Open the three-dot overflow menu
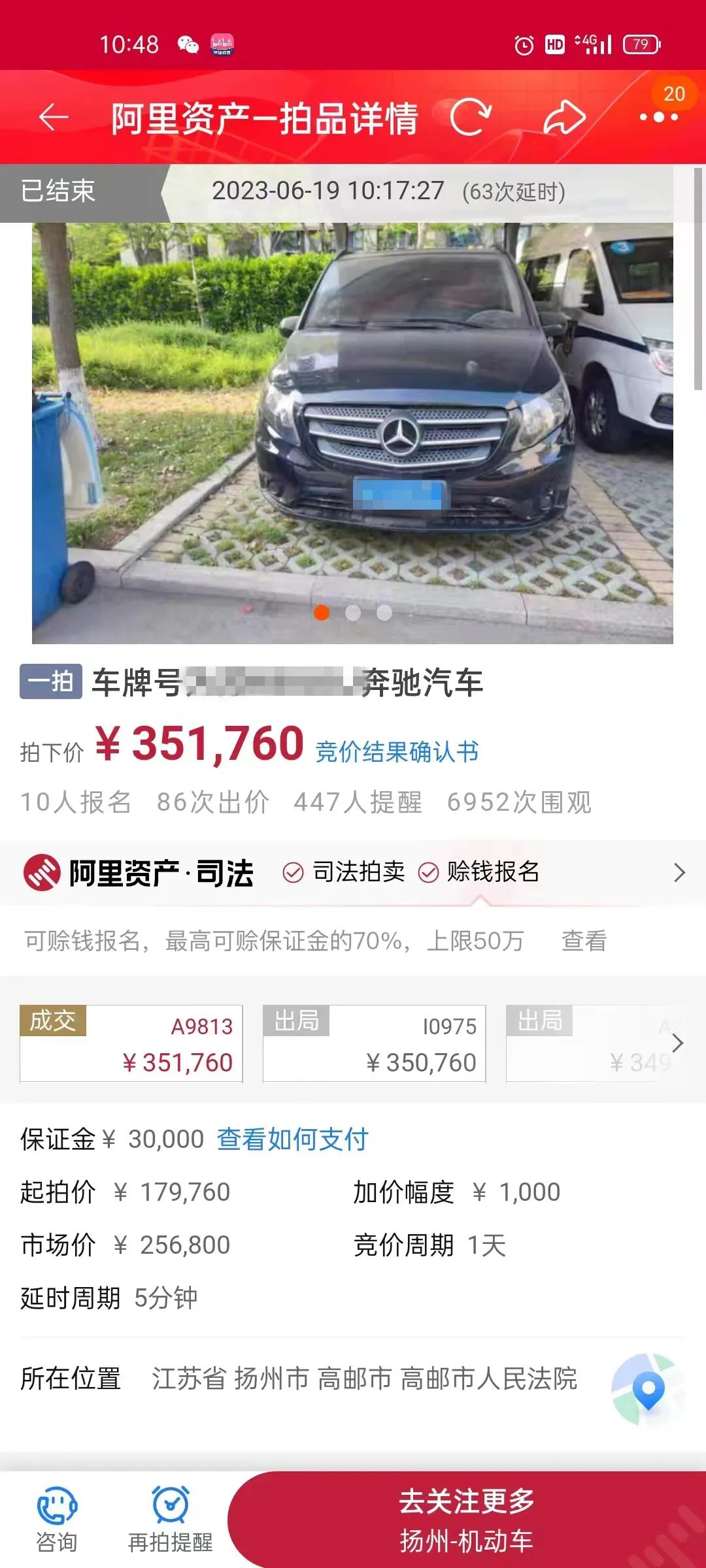 point(658,118)
